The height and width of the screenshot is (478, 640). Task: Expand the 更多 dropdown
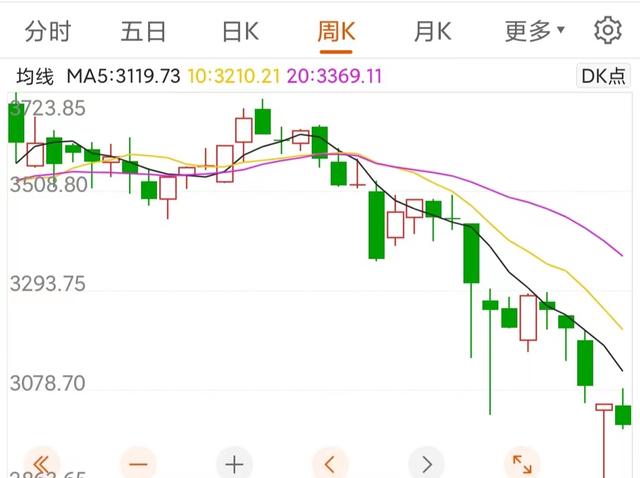pos(534,31)
